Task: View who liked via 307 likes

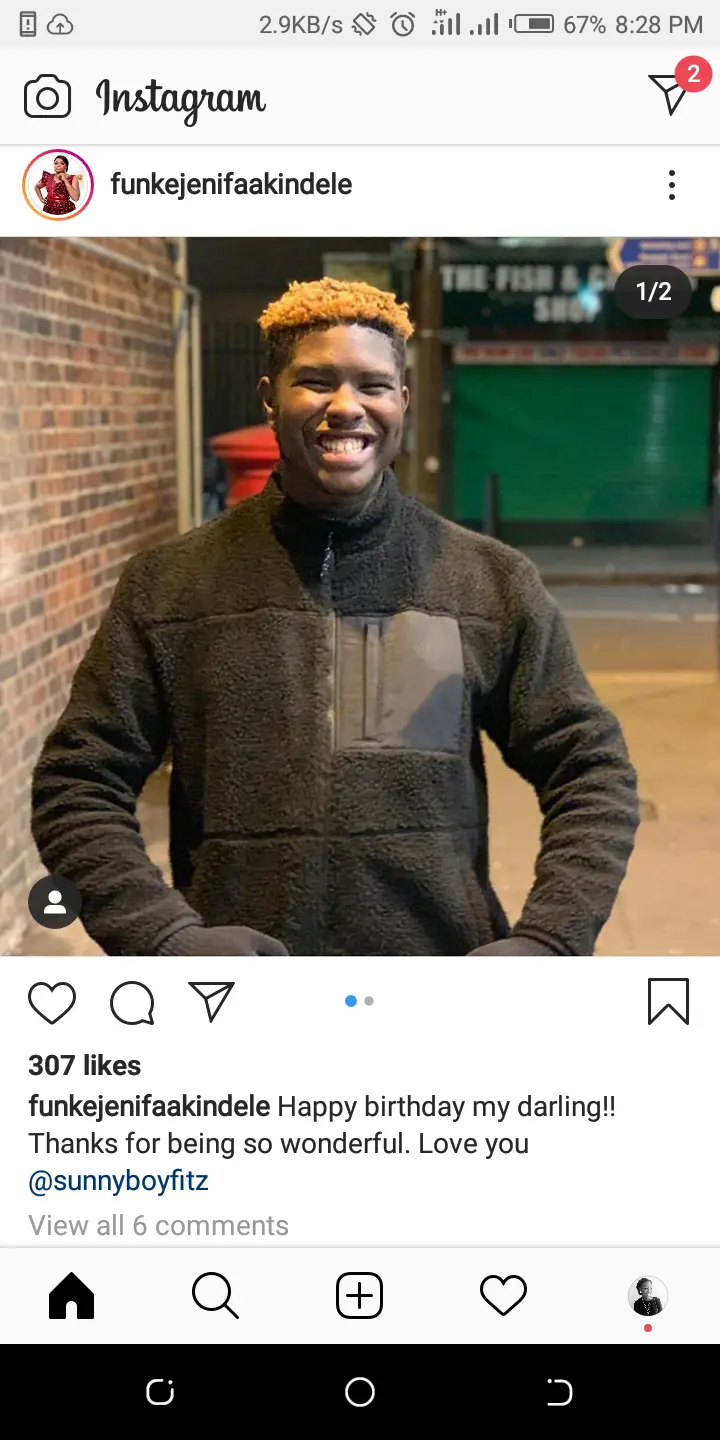Action: [85, 1066]
